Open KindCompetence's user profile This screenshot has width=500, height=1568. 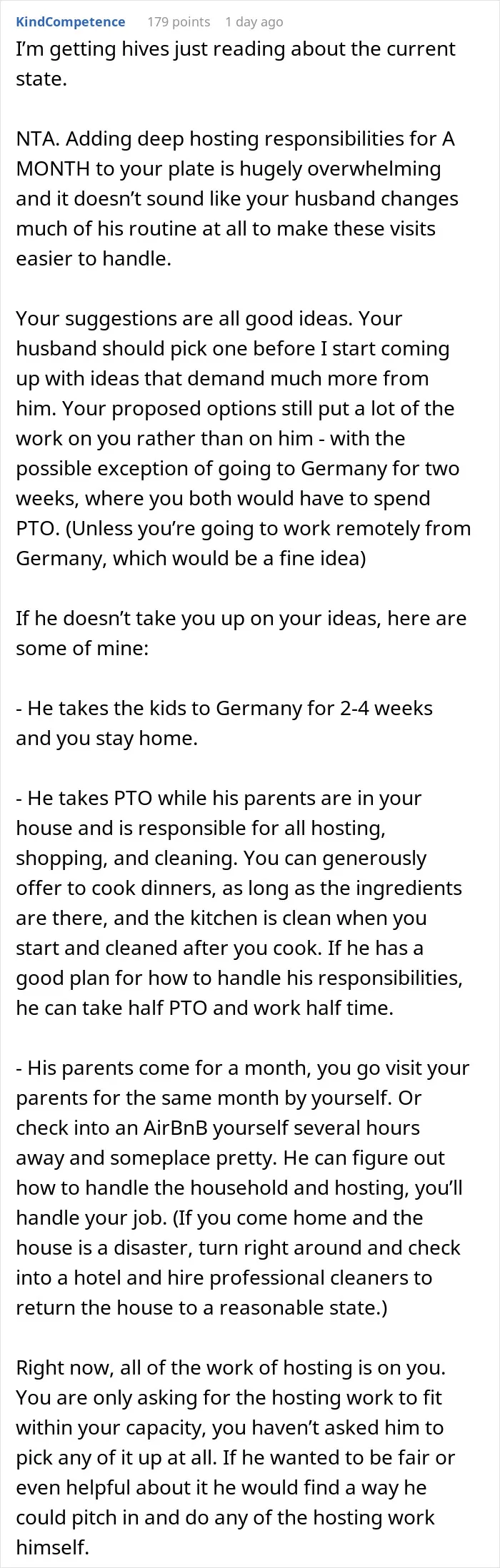70,22
